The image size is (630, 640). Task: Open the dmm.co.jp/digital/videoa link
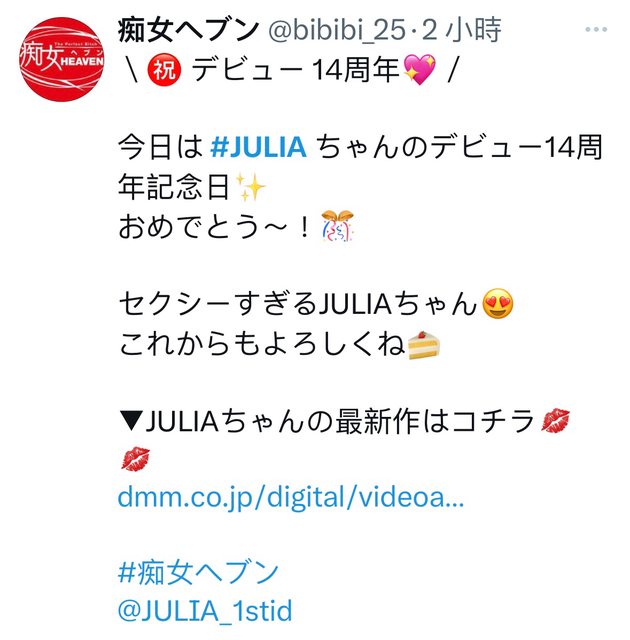(290, 497)
